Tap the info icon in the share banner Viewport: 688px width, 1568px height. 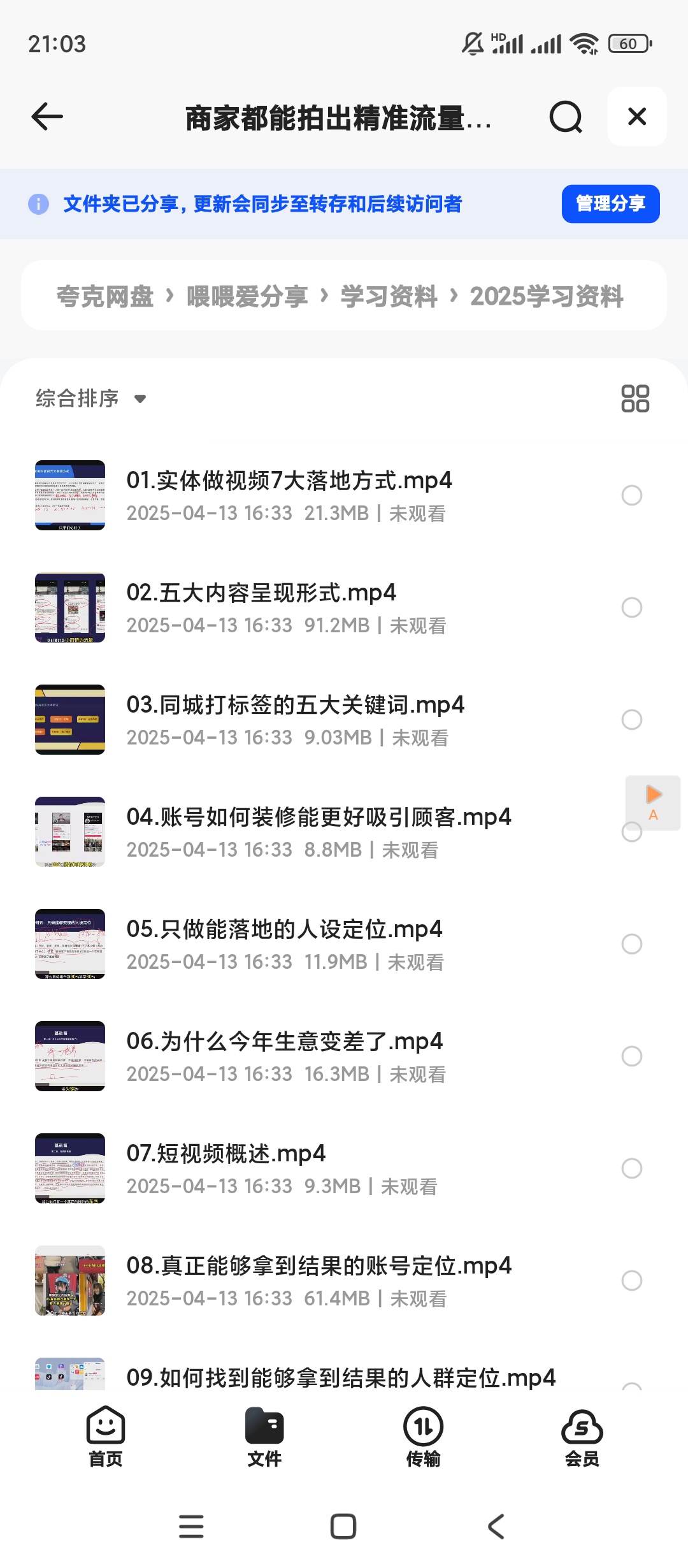click(x=39, y=204)
